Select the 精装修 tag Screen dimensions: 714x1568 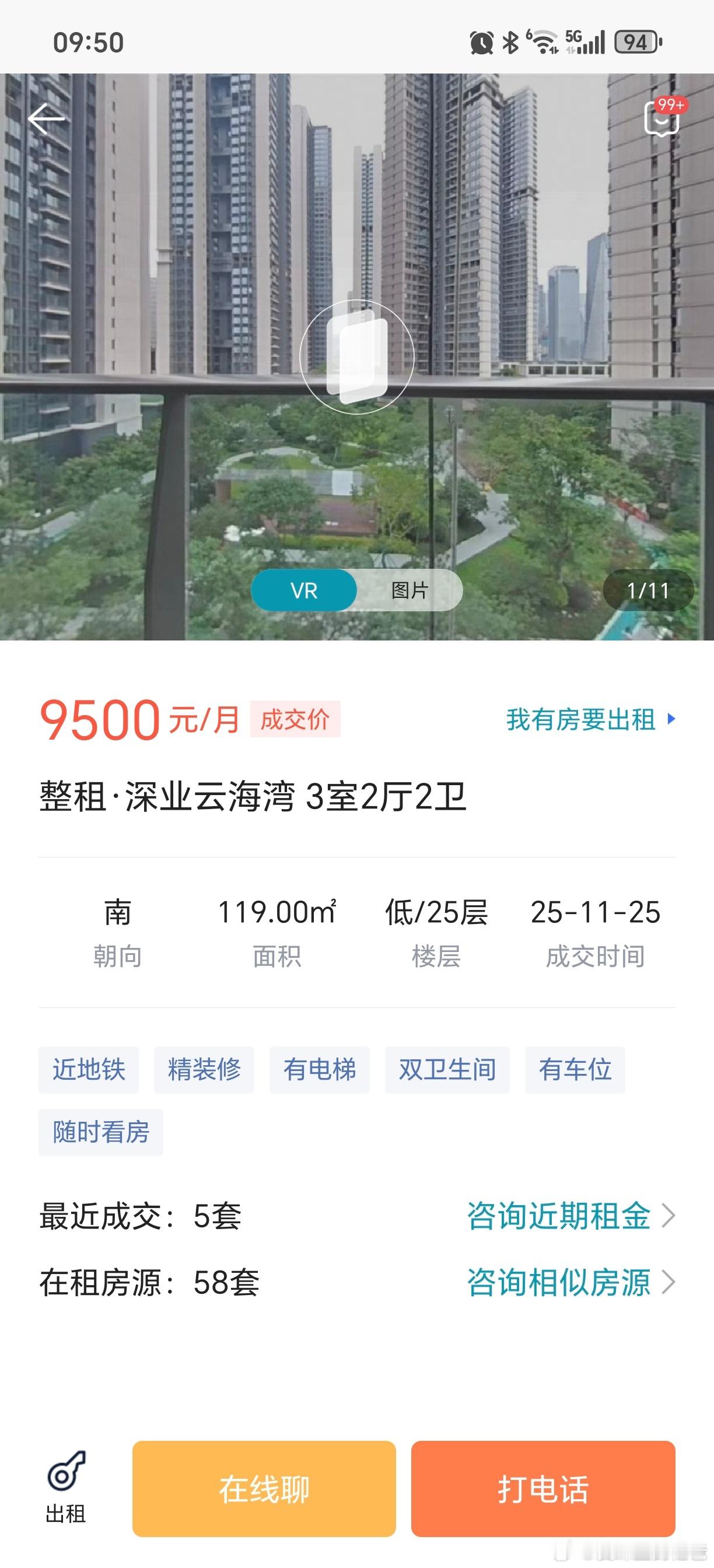204,1069
